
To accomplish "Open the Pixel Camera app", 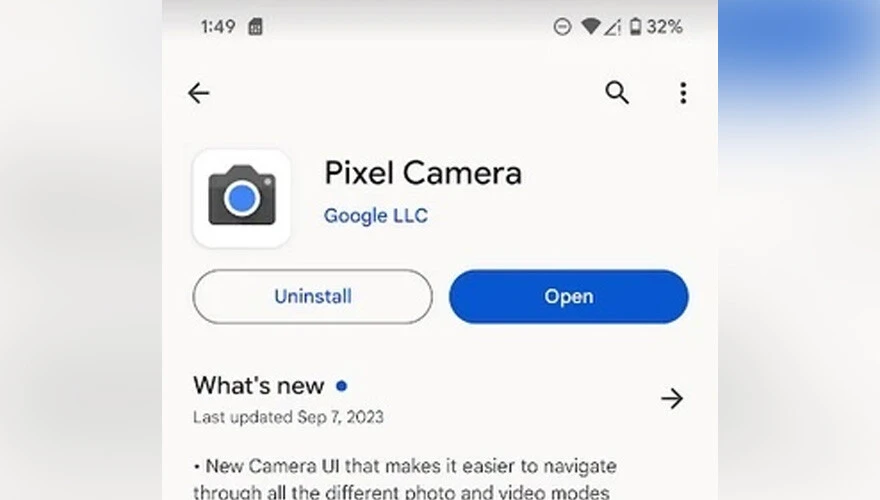I will coord(568,297).
